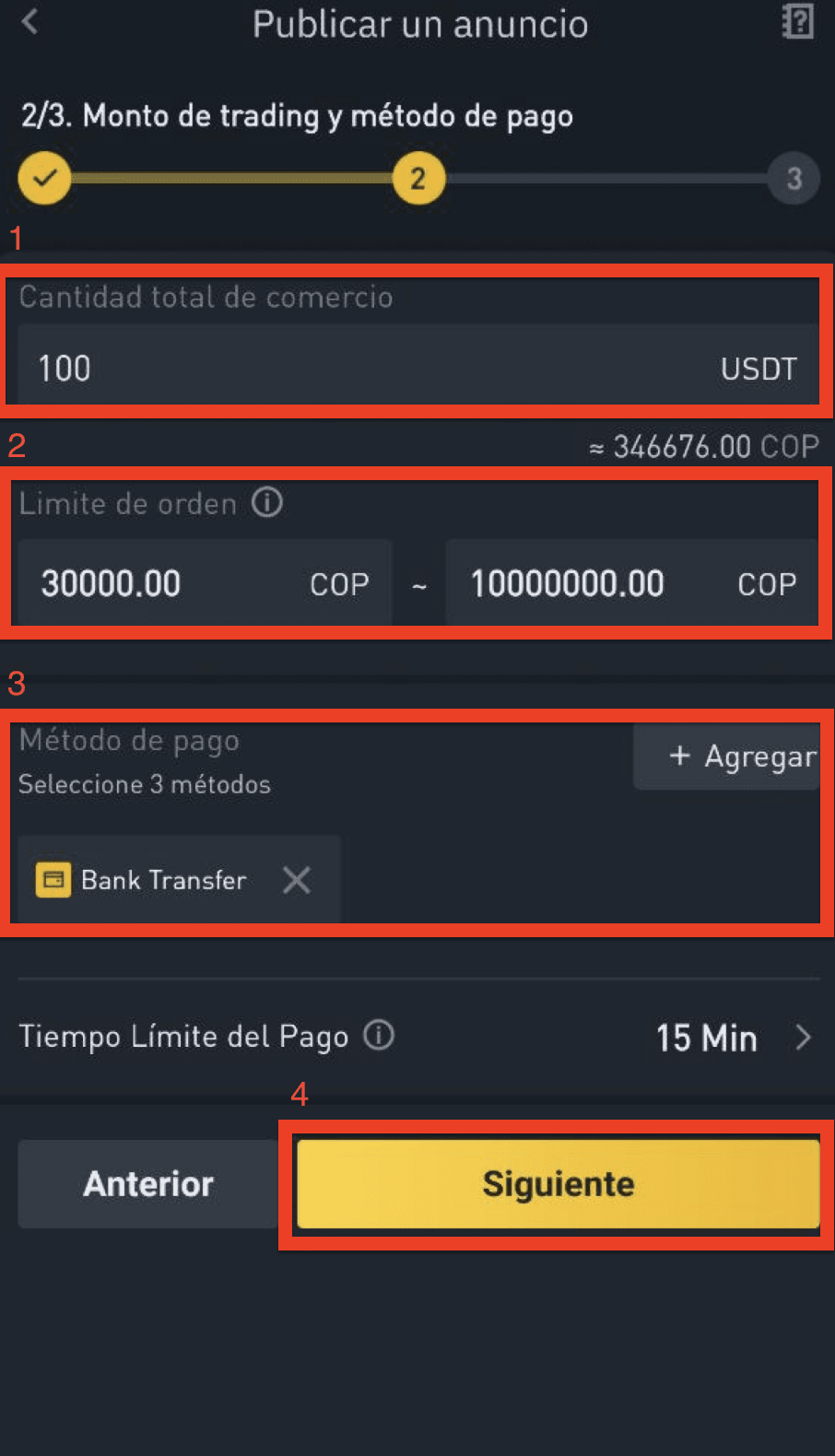Go back using the top-left arrow
The width and height of the screenshot is (835, 1456).
click(29, 21)
